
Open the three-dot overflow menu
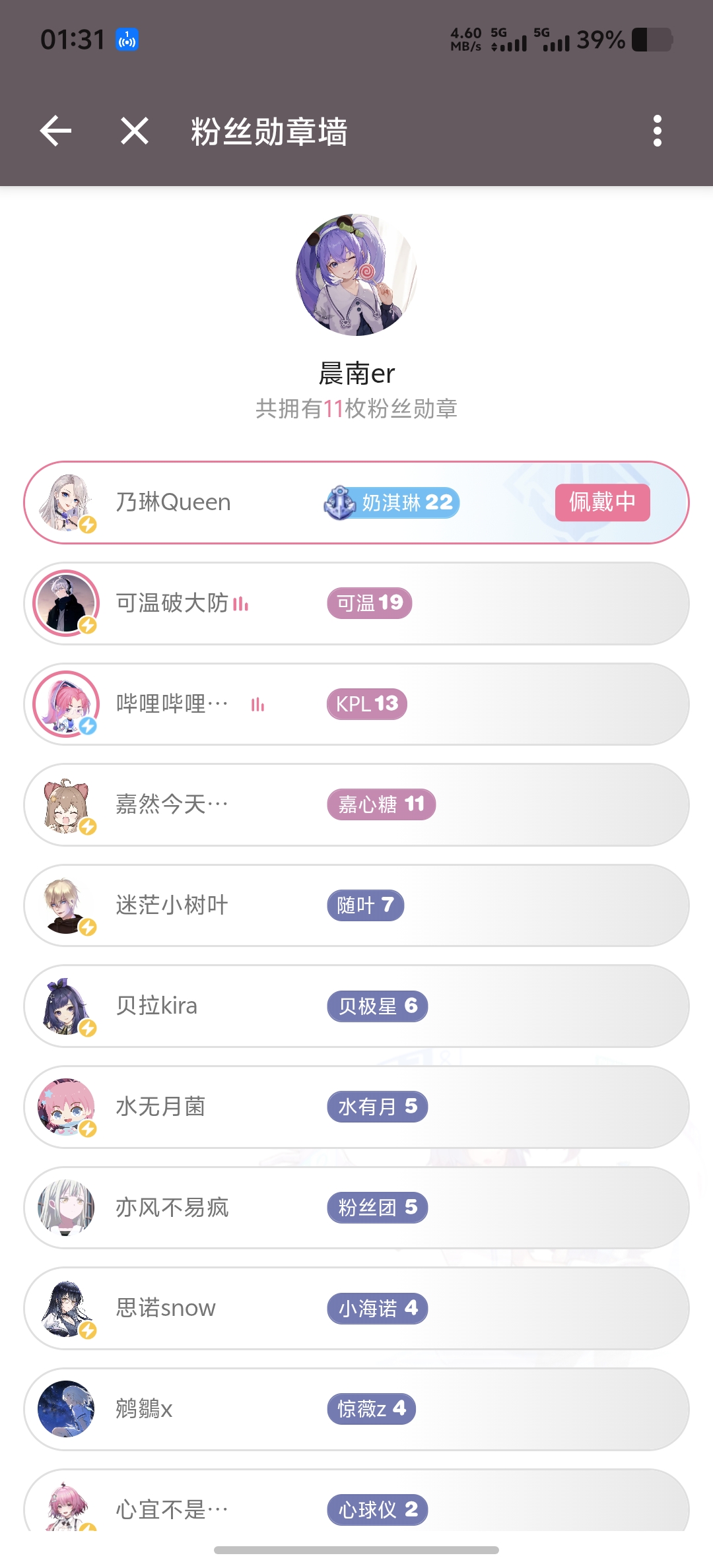[657, 131]
